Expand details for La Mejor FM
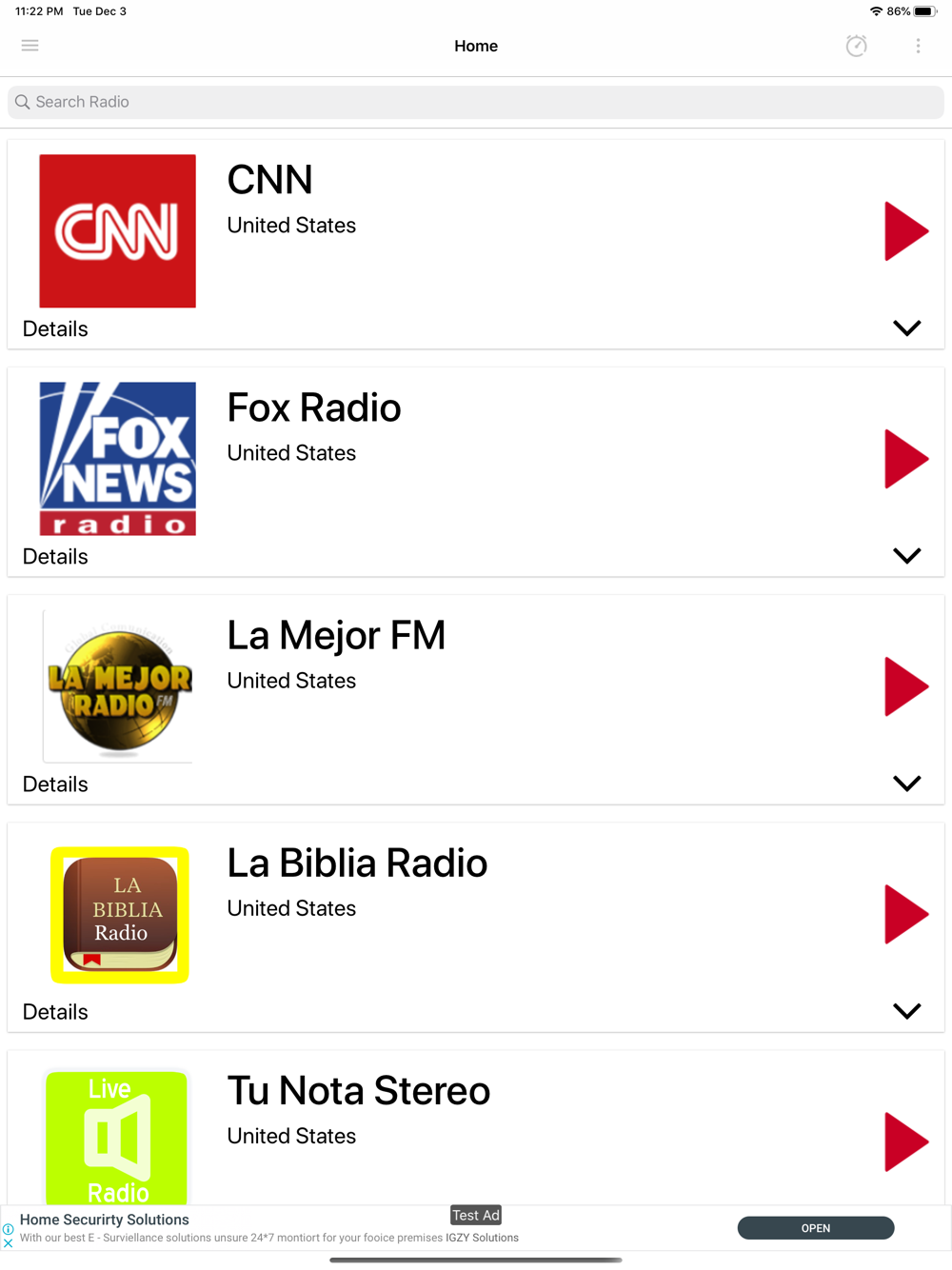The image size is (952, 1270). 906,784
